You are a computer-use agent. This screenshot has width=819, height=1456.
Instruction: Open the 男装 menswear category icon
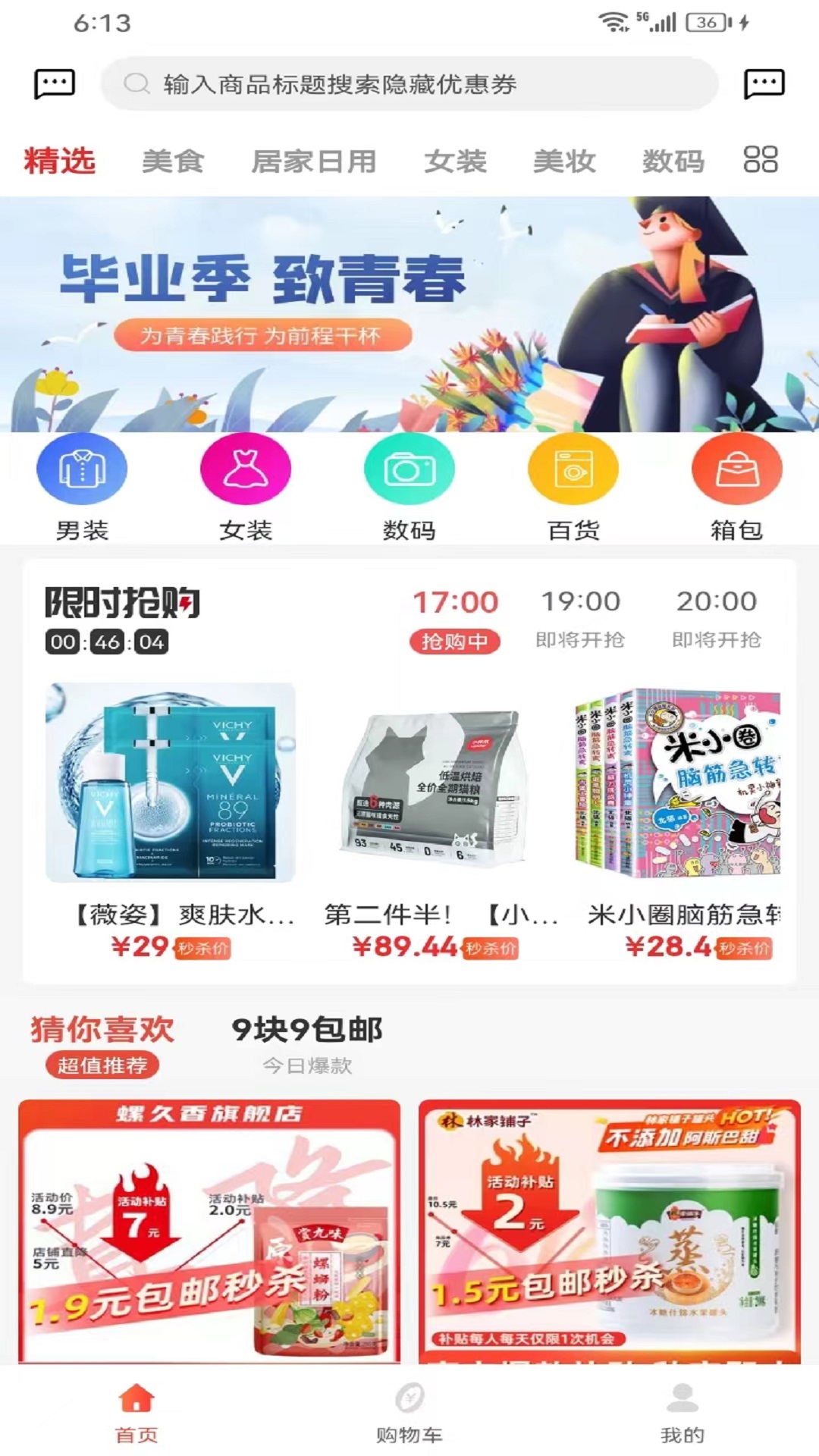[81, 469]
